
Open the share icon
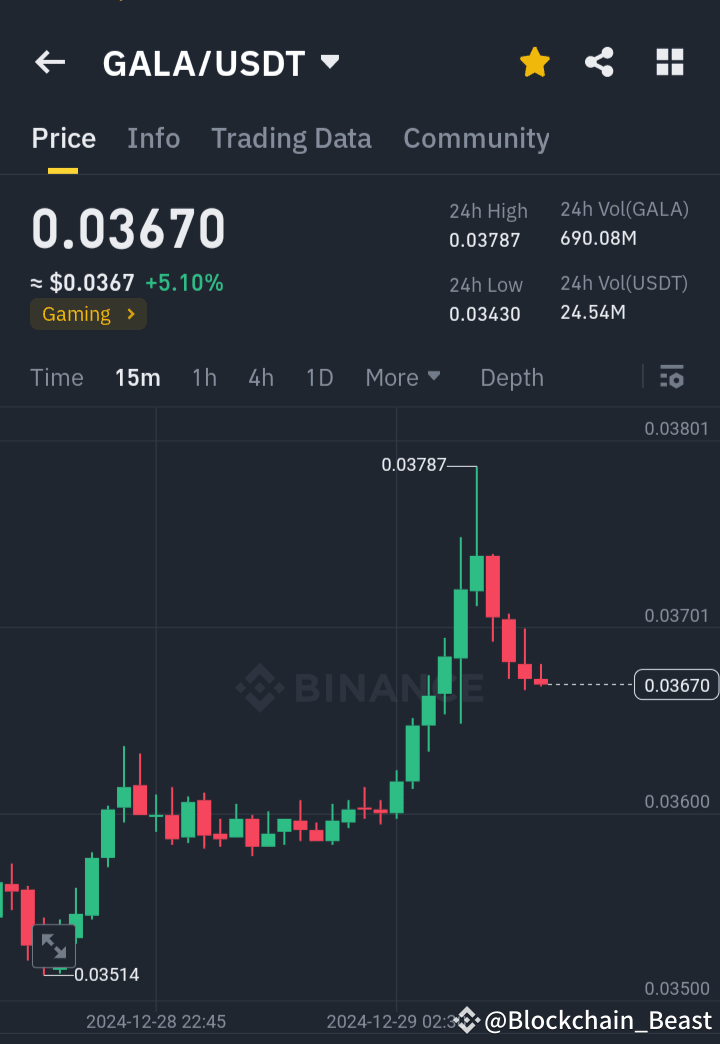[x=599, y=61]
